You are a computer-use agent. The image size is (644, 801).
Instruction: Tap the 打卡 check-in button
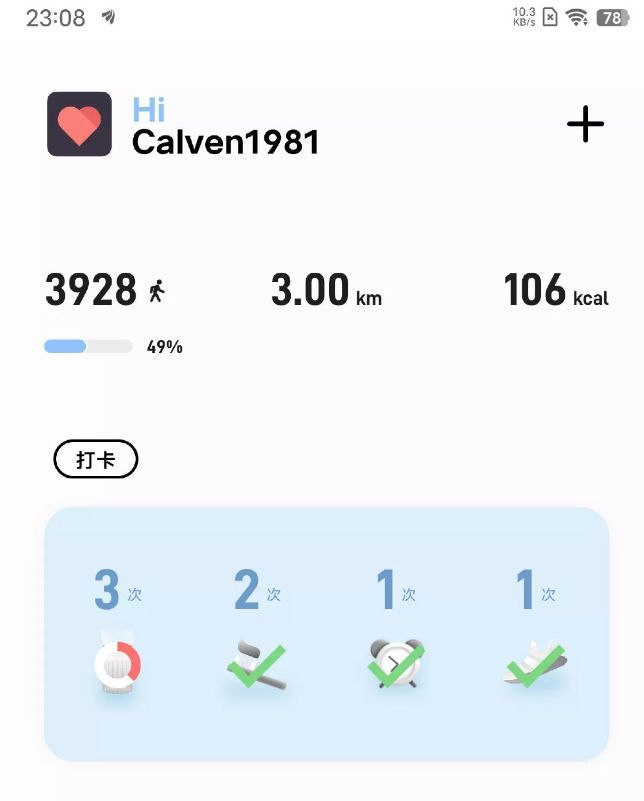pyautogui.click(x=95, y=460)
